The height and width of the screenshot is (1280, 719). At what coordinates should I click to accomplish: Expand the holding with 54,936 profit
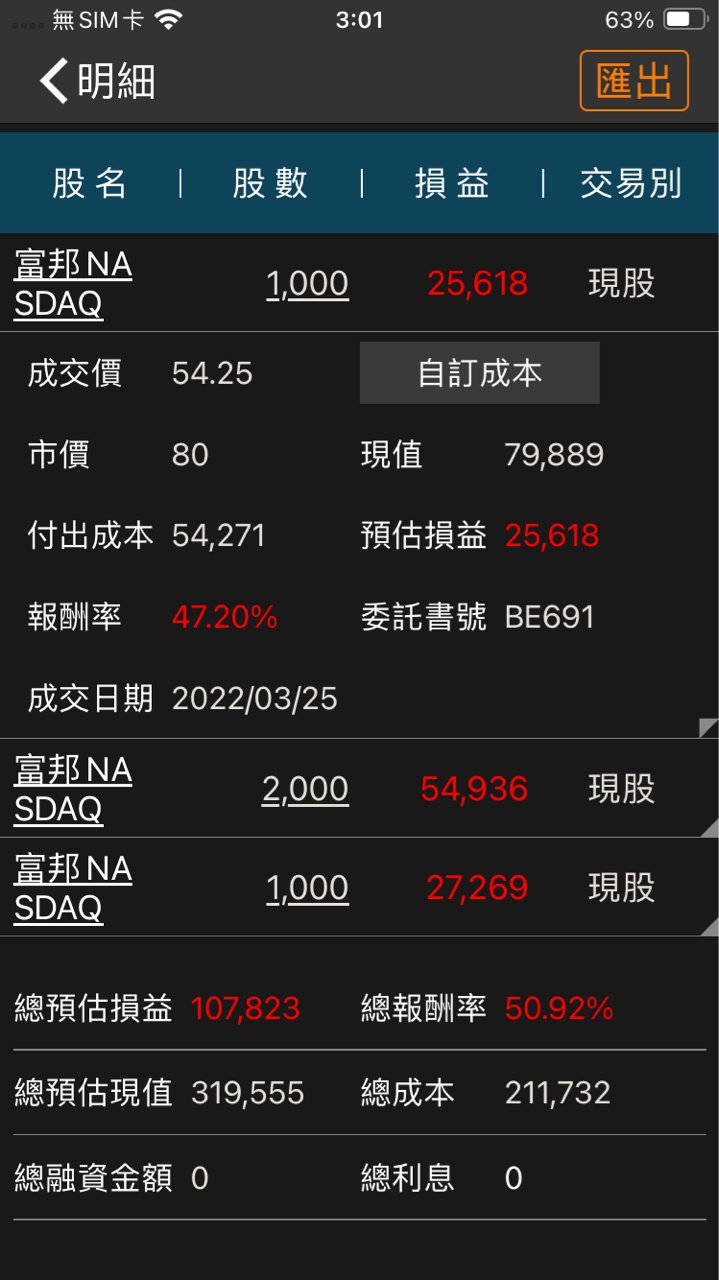pos(474,789)
